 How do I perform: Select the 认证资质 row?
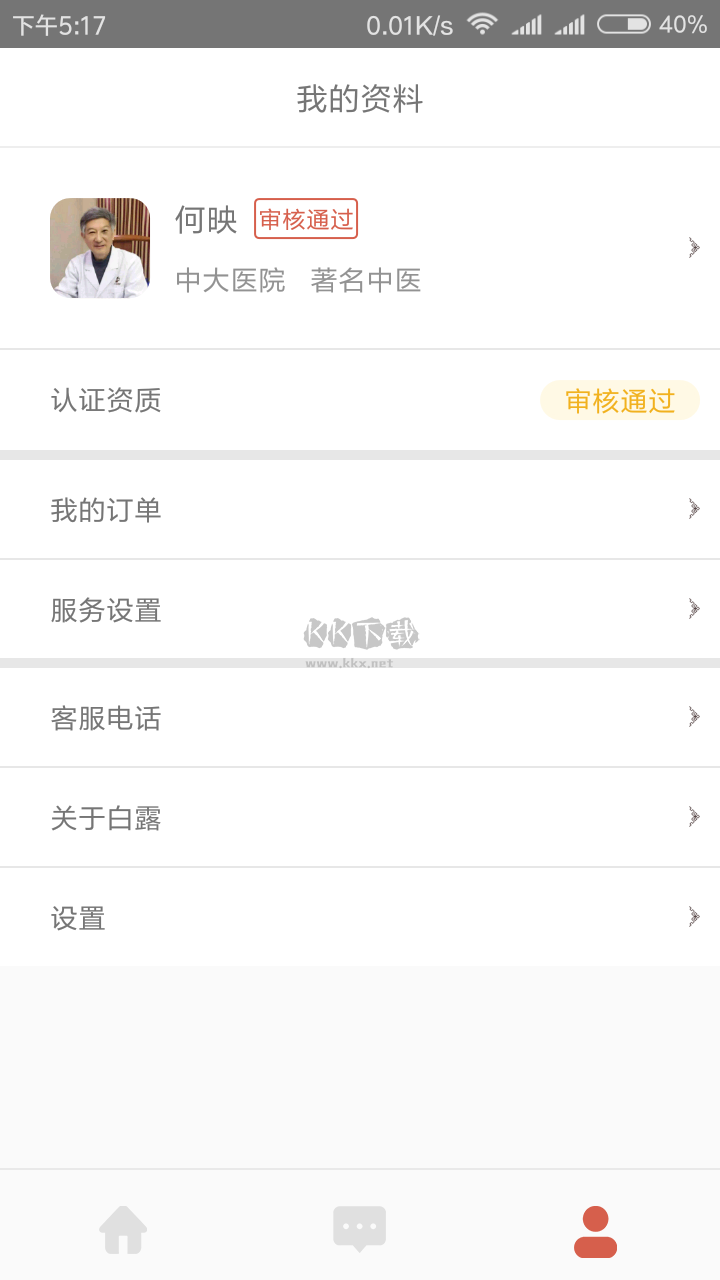click(x=360, y=399)
